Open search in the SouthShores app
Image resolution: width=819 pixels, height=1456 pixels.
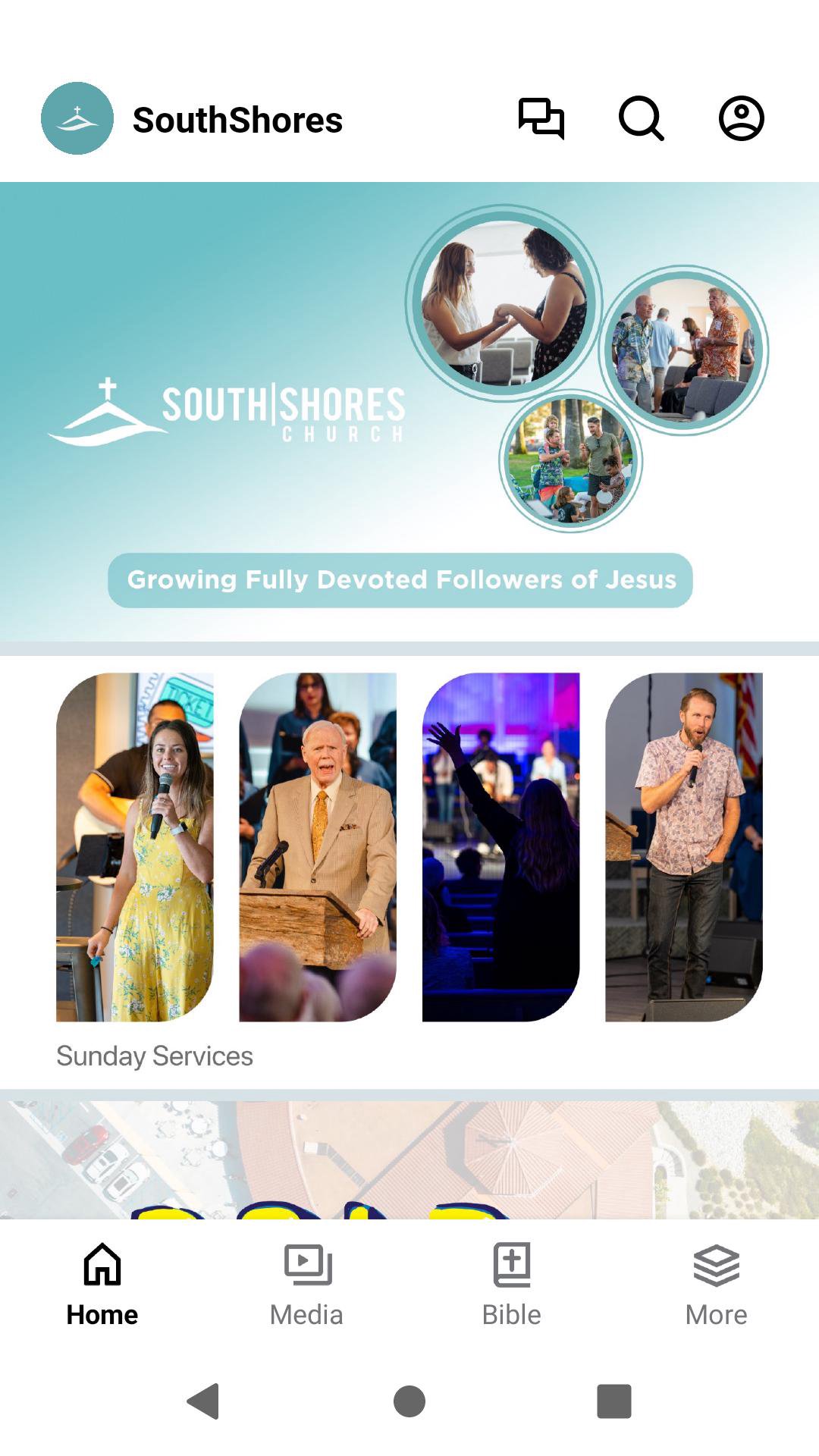pyautogui.click(x=641, y=118)
